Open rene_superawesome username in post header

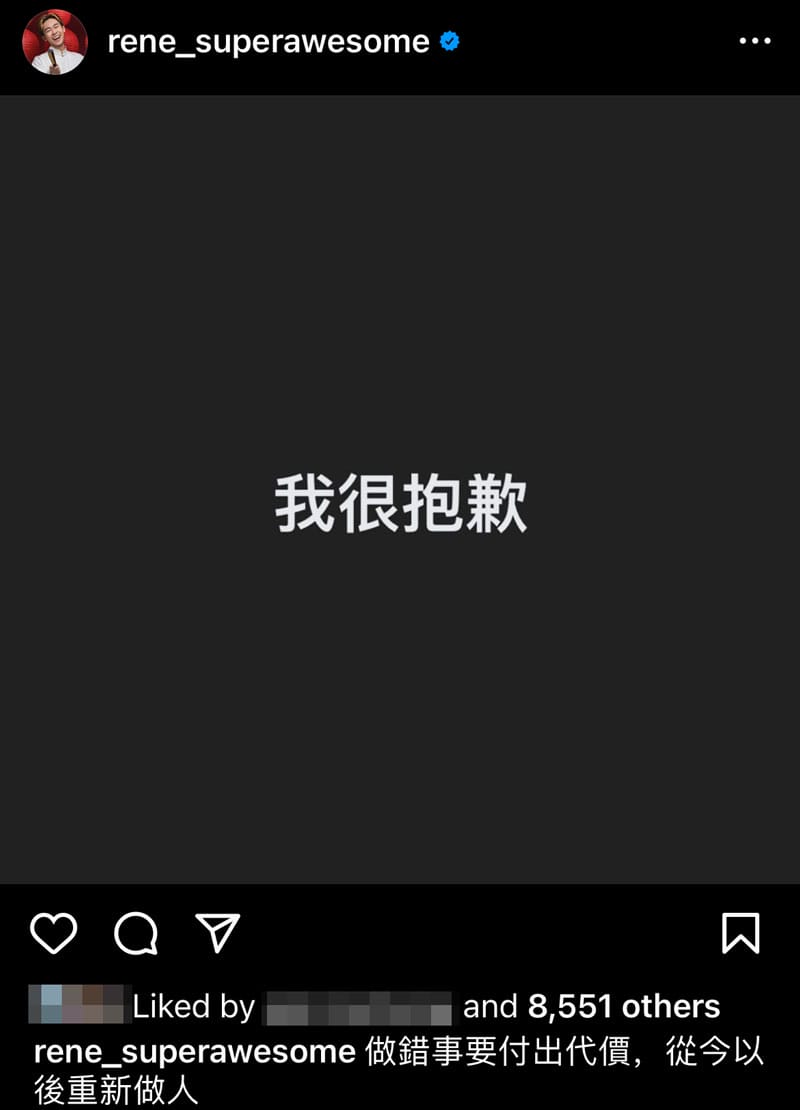coord(268,42)
